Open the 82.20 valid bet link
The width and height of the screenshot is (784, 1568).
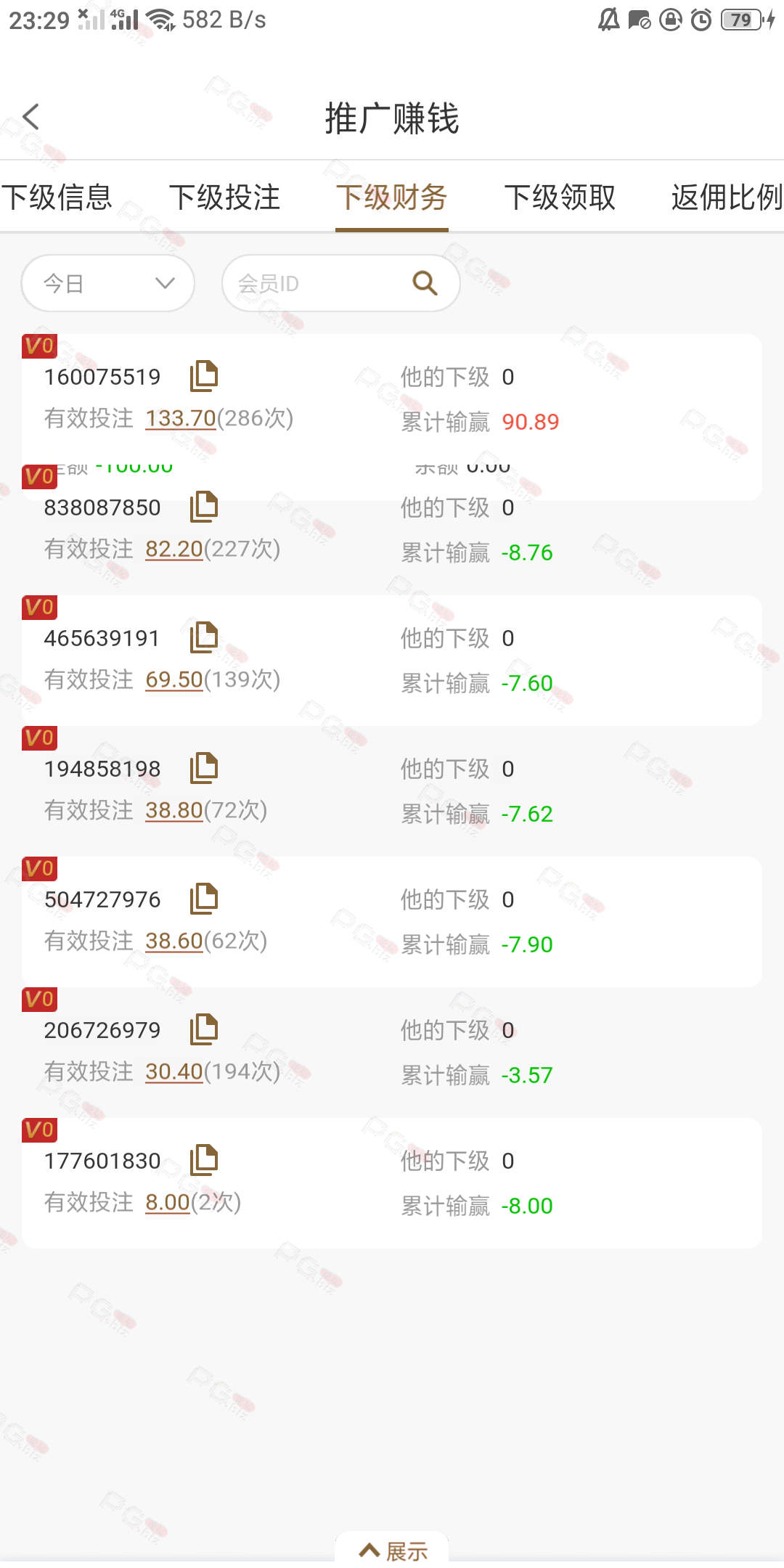tap(174, 549)
